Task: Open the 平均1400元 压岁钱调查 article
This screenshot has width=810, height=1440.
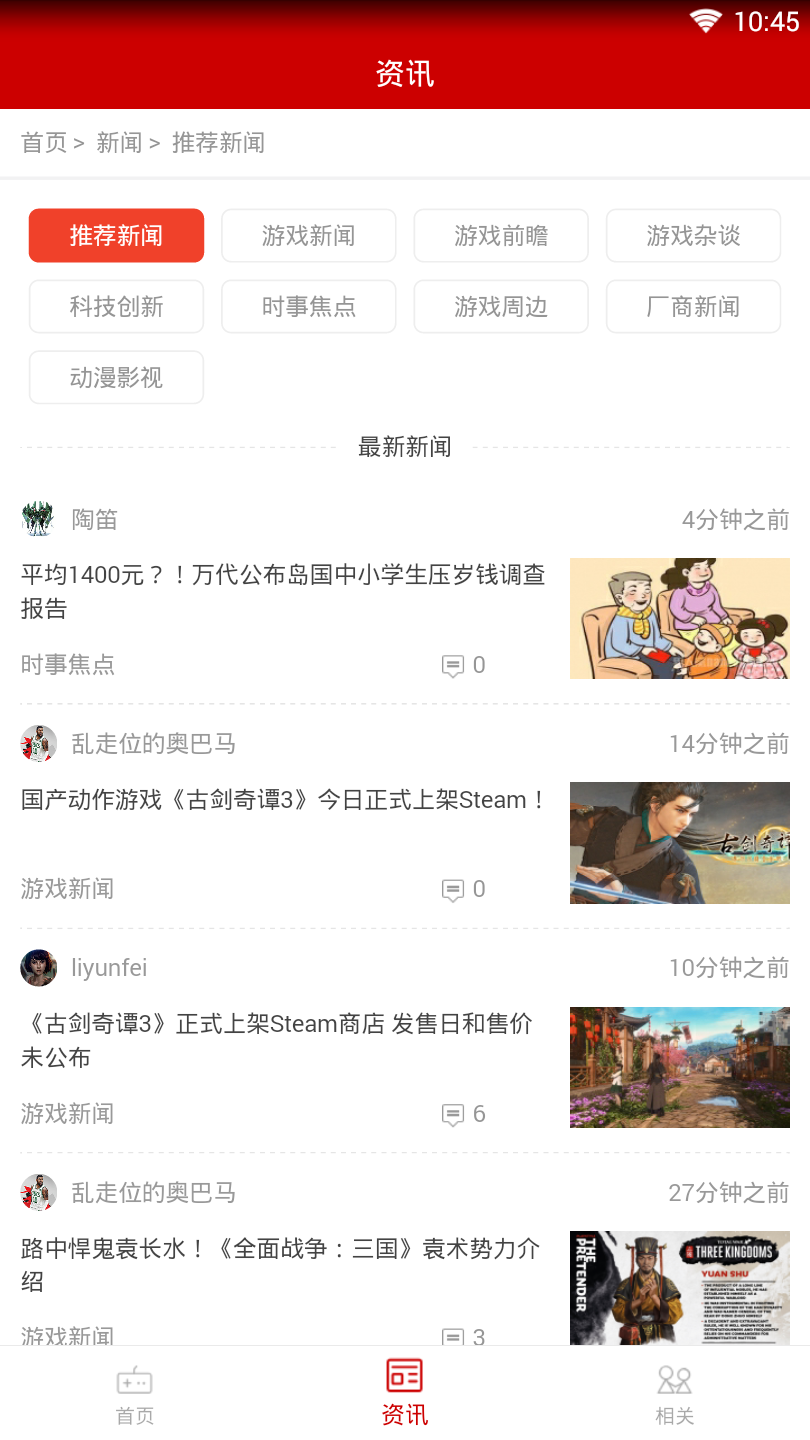Action: pos(283,591)
